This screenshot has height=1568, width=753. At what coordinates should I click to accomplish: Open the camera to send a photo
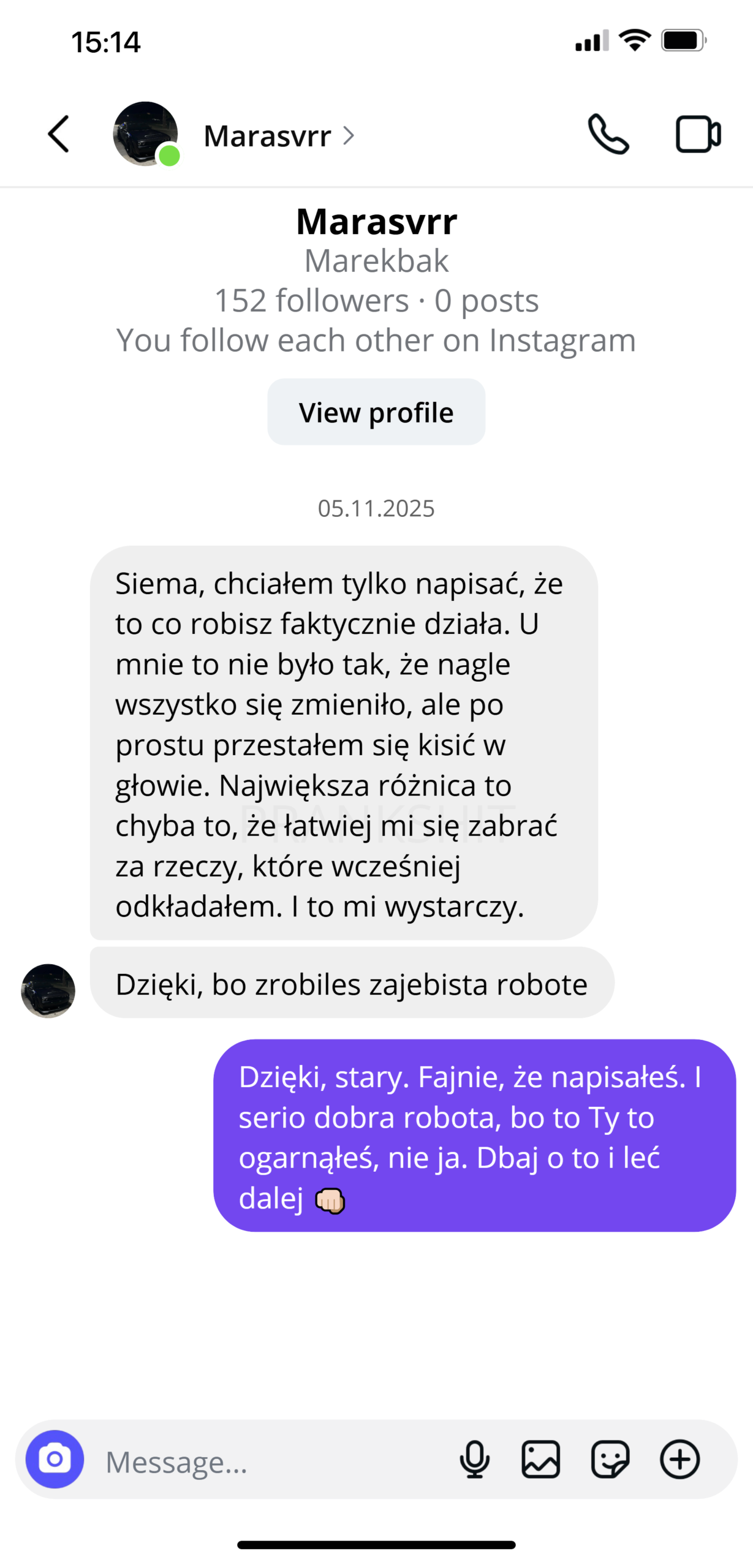55,1460
